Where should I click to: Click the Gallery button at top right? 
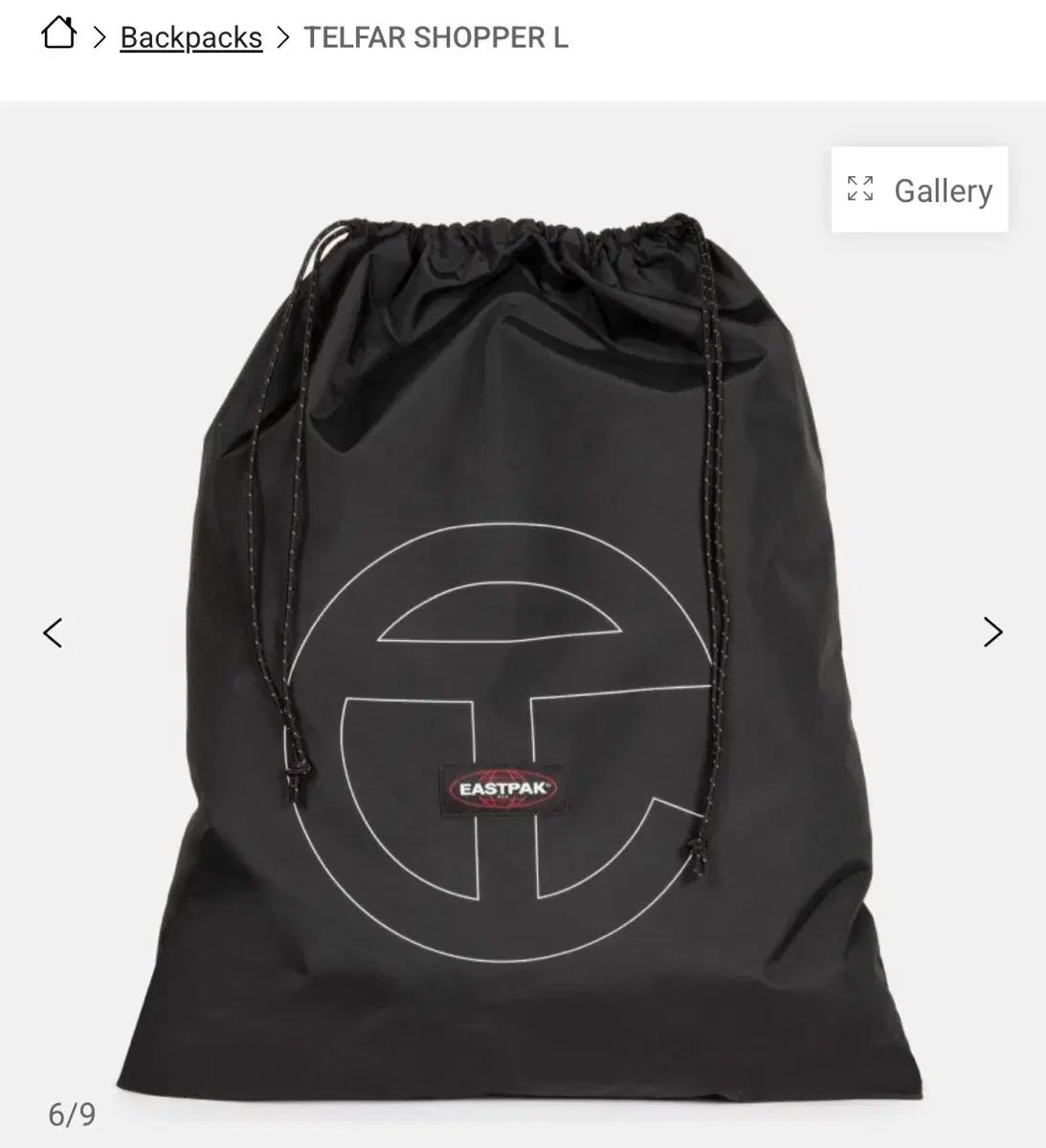[x=919, y=189]
